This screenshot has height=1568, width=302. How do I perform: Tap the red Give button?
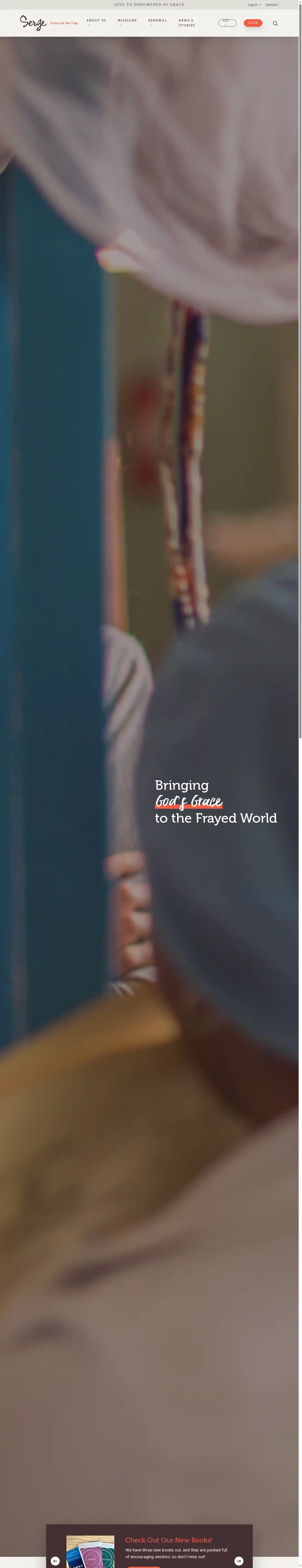pos(253,23)
